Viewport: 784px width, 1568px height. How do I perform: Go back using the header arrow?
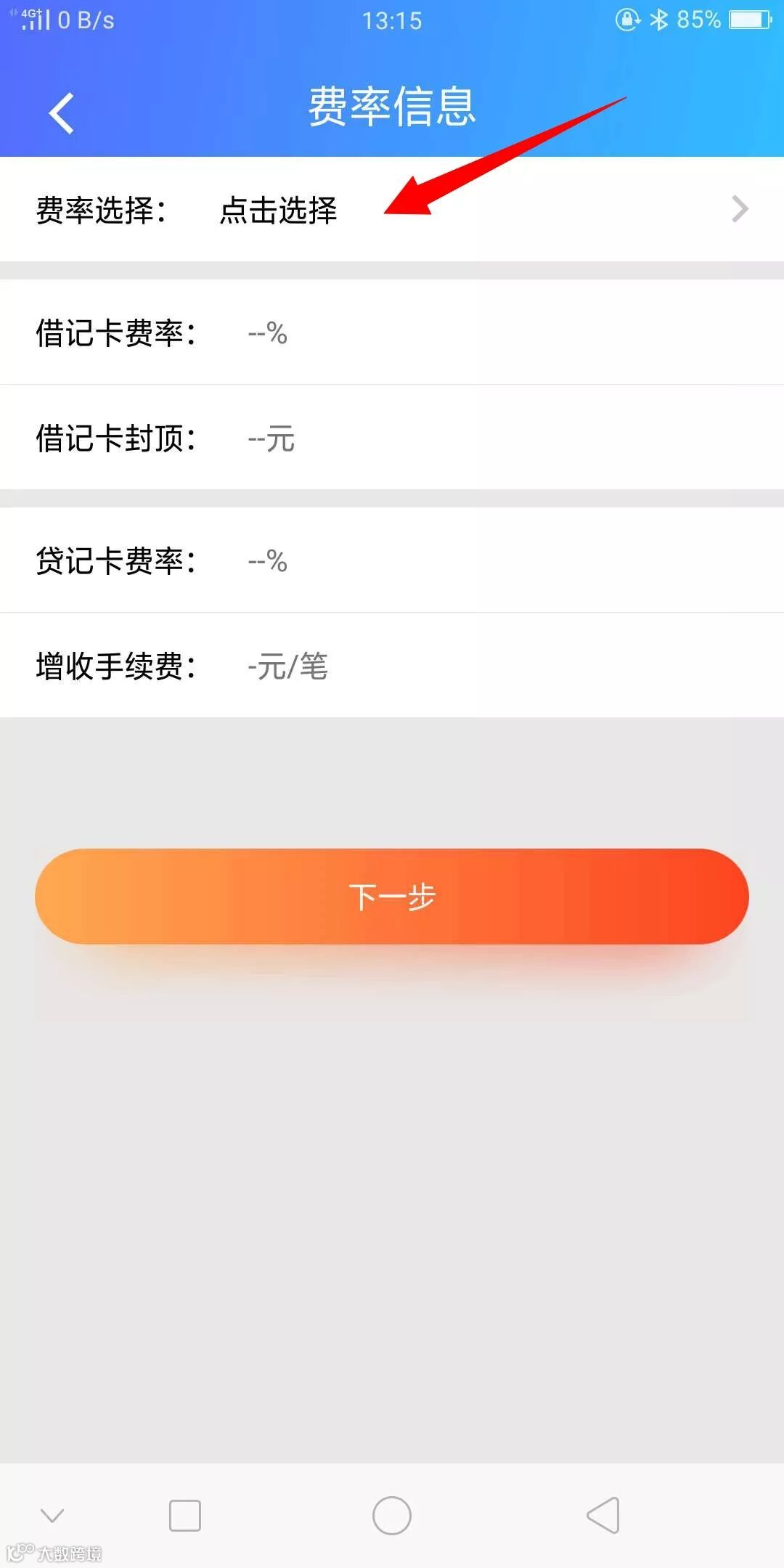(x=62, y=113)
